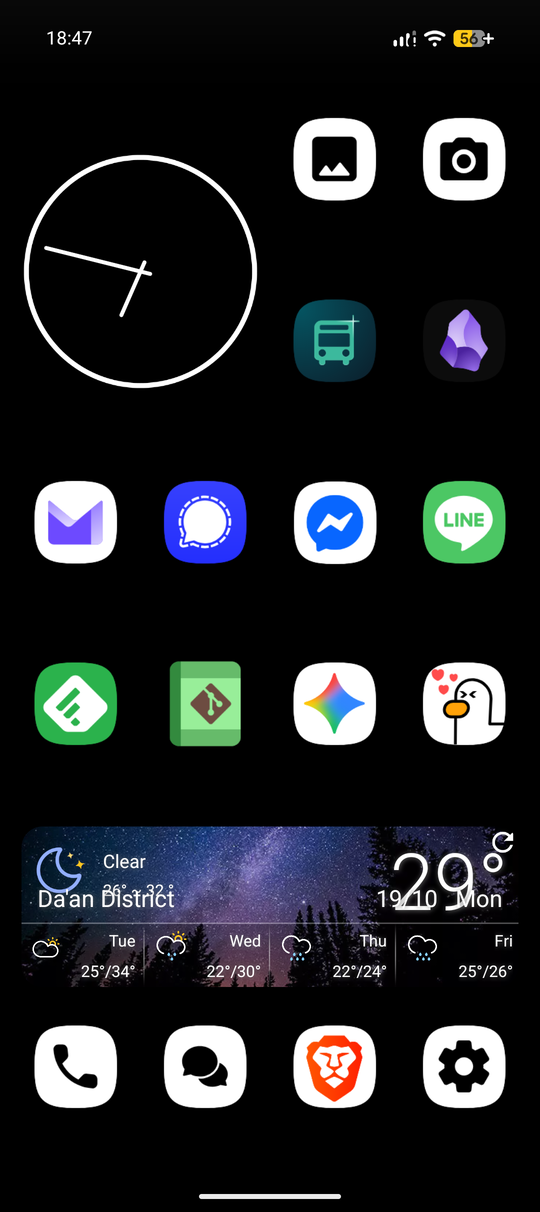Open the Messages app in the dock
This screenshot has width=540, height=1212.
(205, 1067)
